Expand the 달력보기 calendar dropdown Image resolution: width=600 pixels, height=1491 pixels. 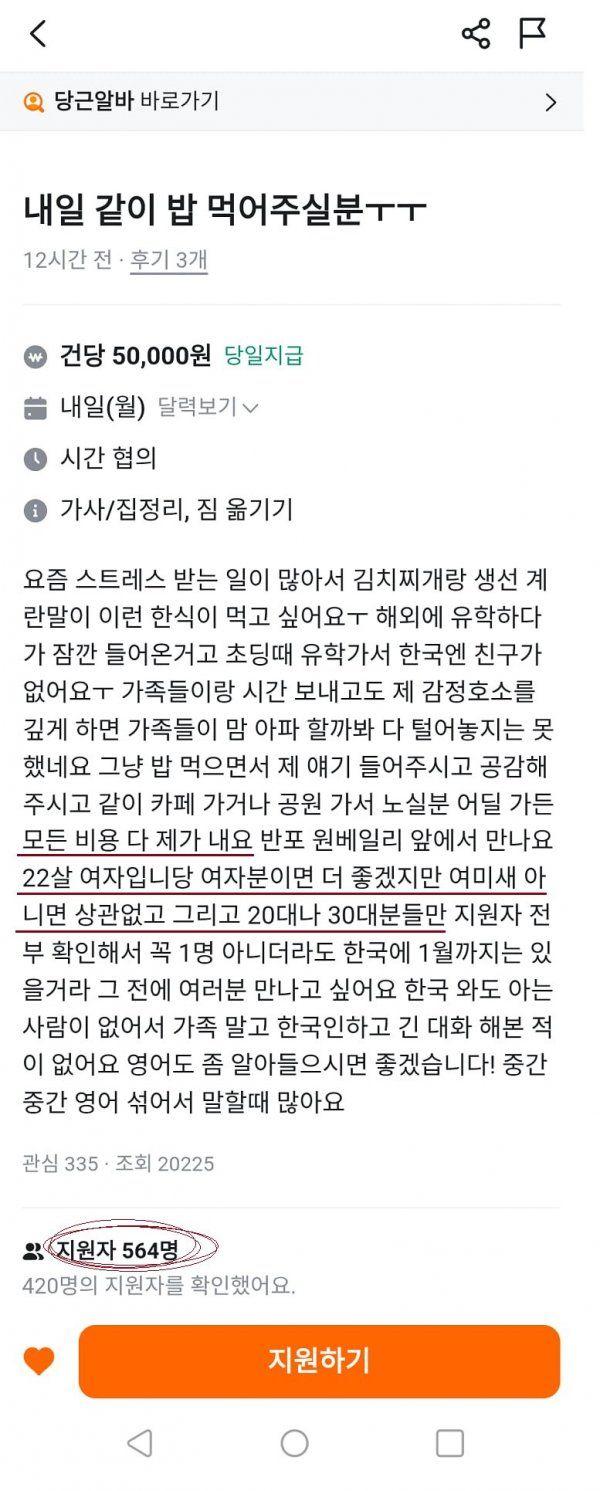pos(208,407)
